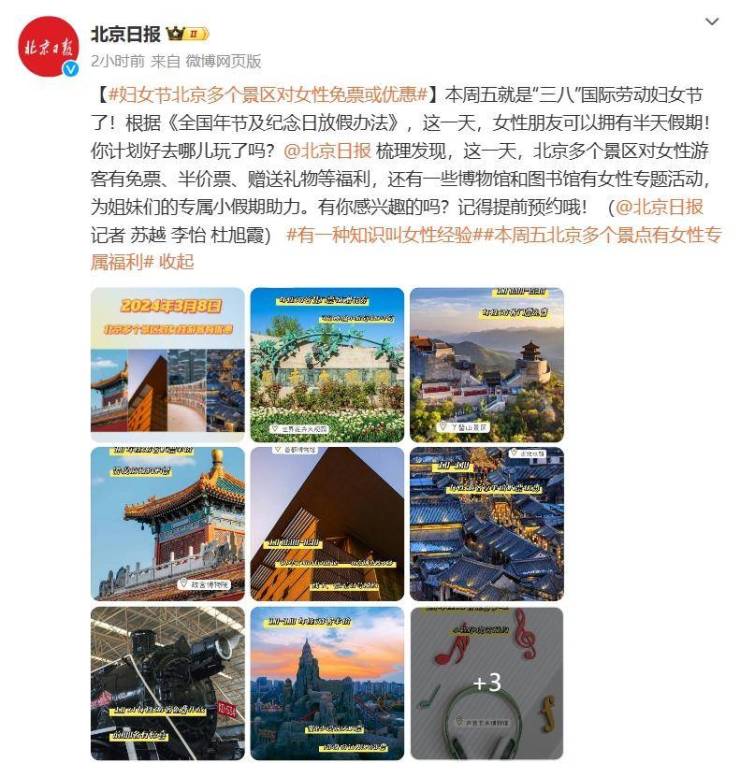View the sunset castle image
This screenshot has height=777, width=740.
pos(327,682)
